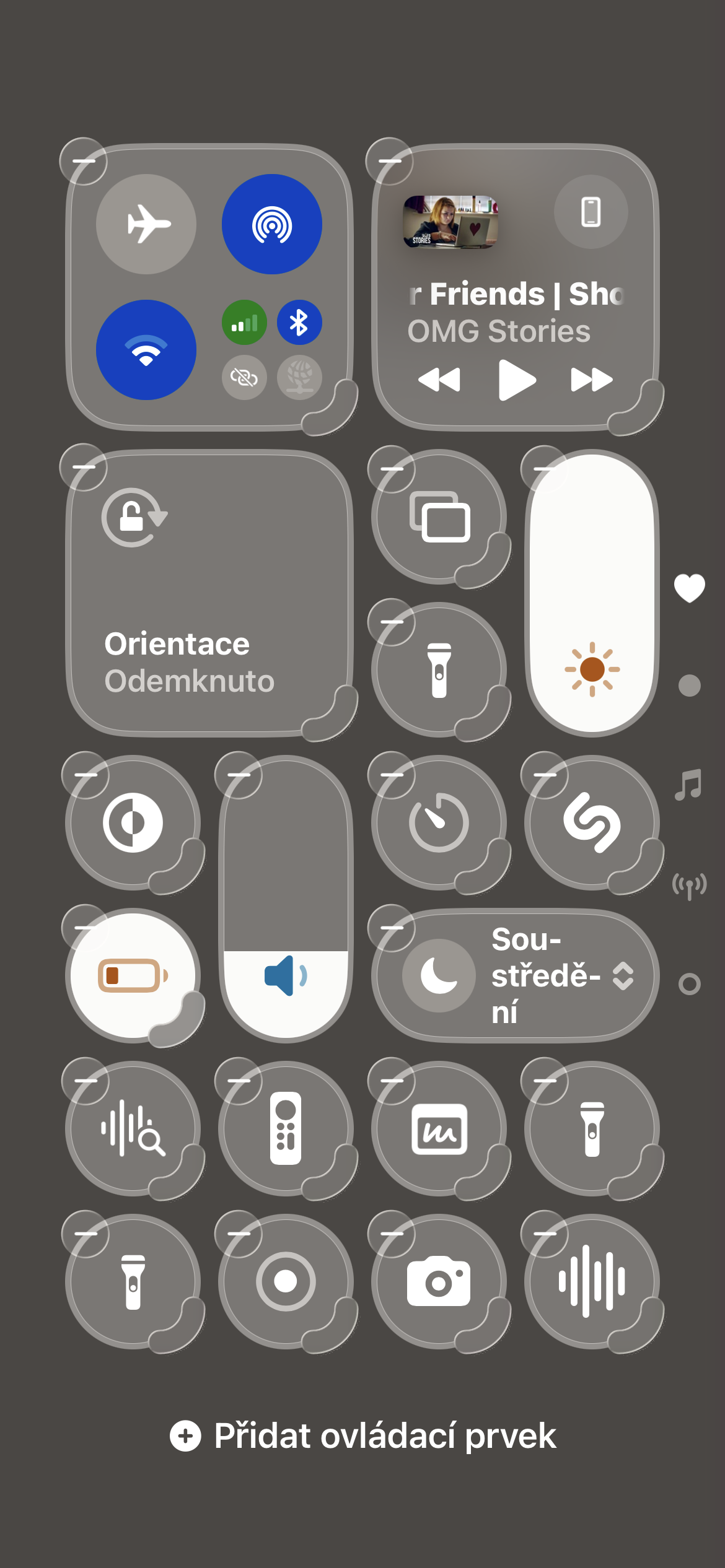
Task: Open screen mirroring control
Action: tap(439, 517)
